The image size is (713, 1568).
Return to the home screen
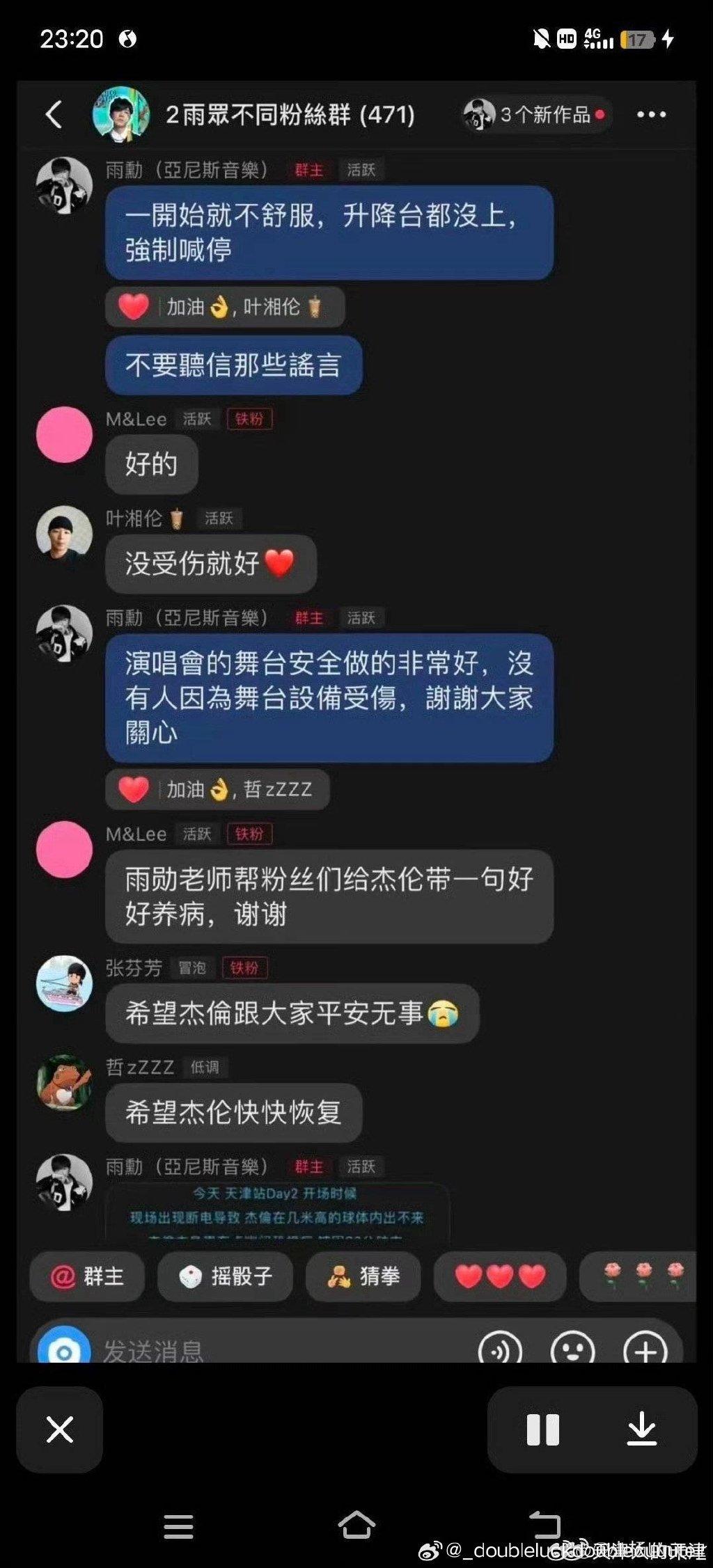[x=356, y=1526]
